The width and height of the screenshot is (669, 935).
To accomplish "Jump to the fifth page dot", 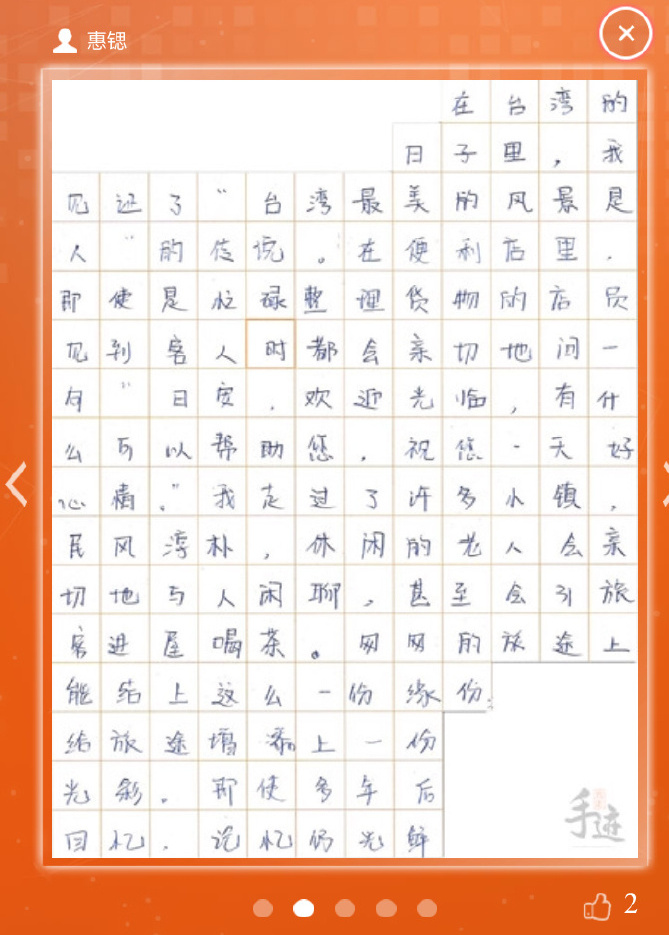I will pos(427,908).
